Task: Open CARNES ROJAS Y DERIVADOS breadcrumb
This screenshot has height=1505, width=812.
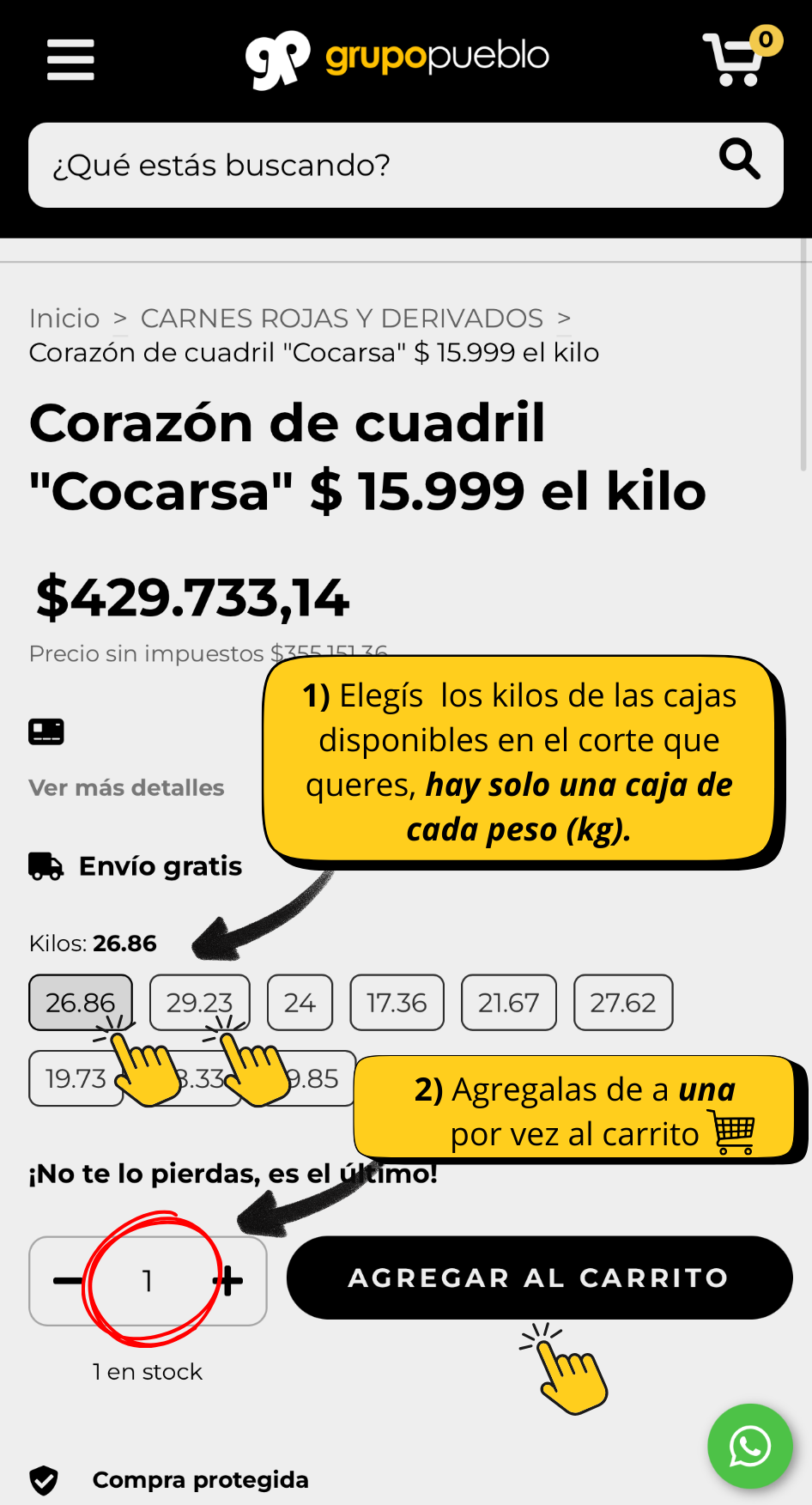Action: tap(342, 319)
